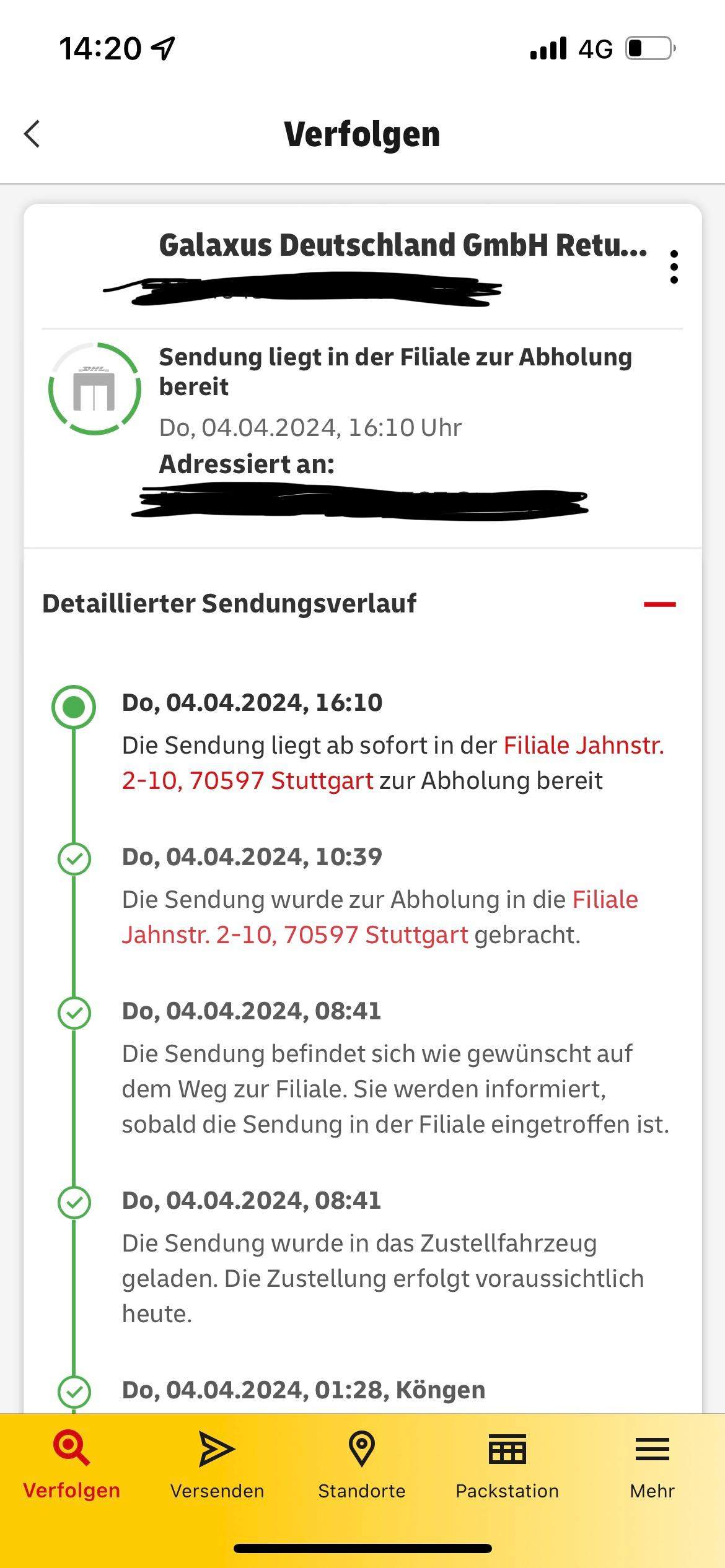Open Filiale Jahnstr. link in the 16:10 entry
725x1568 pixels.
point(582,746)
